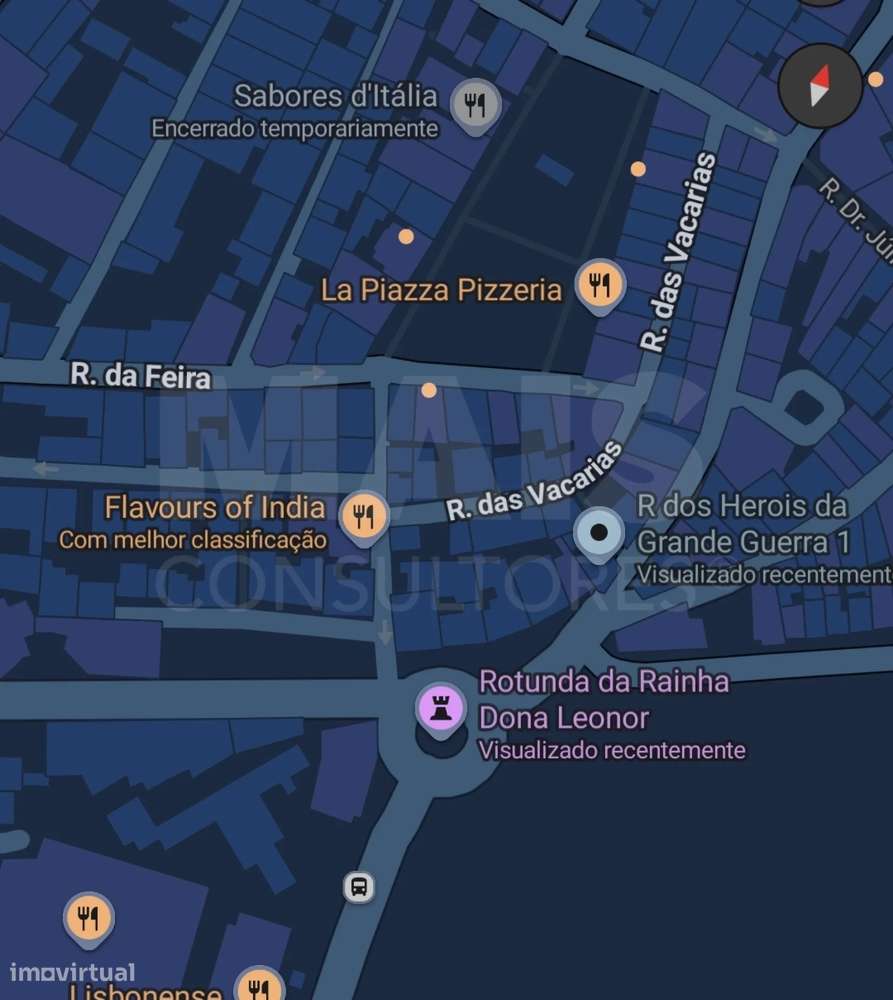Open the Sabores d'Itália restaurant pin

coord(475,105)
